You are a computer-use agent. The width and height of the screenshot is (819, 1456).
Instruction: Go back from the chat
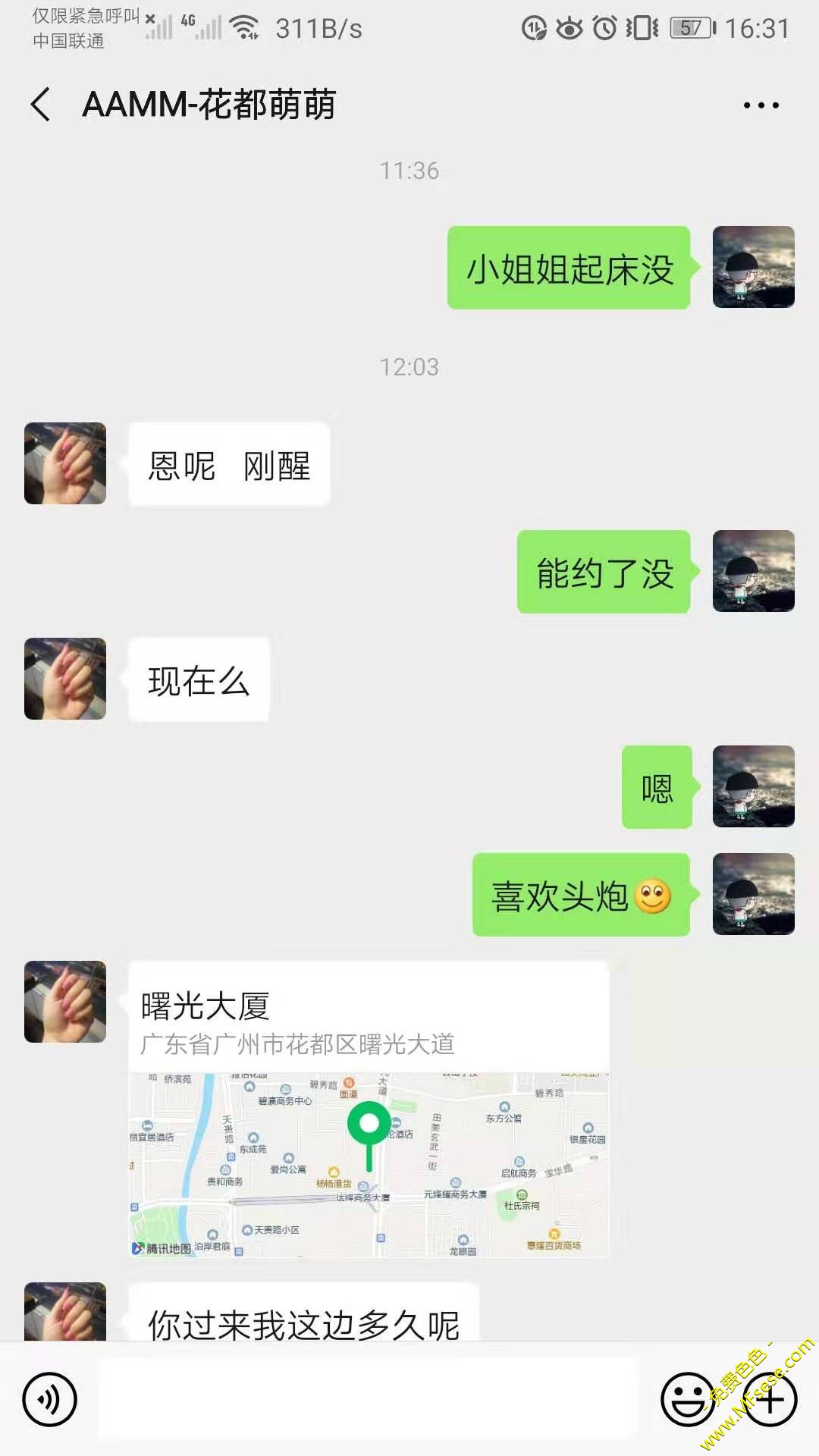point(41,105)
